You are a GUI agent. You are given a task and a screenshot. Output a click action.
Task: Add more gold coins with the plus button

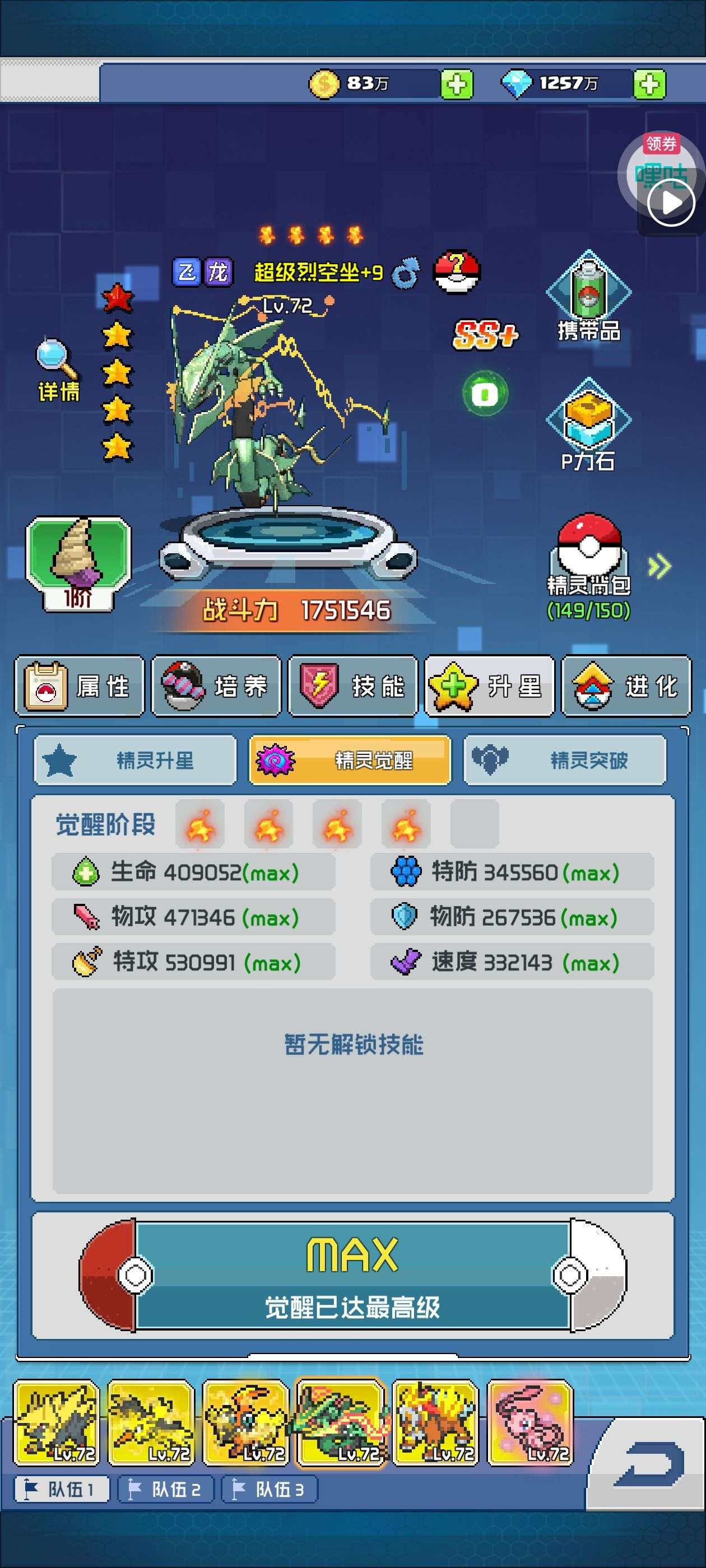coord(456,84)
